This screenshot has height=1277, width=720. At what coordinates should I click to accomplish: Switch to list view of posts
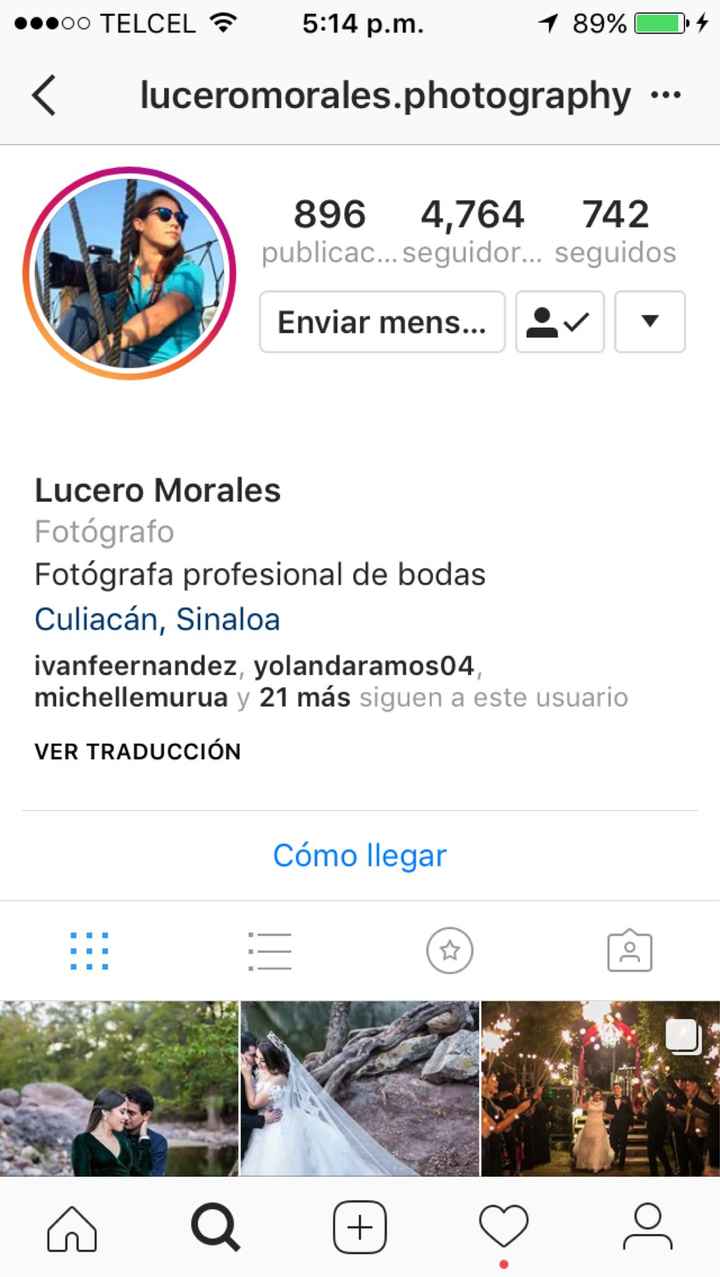tap(270, 951)
